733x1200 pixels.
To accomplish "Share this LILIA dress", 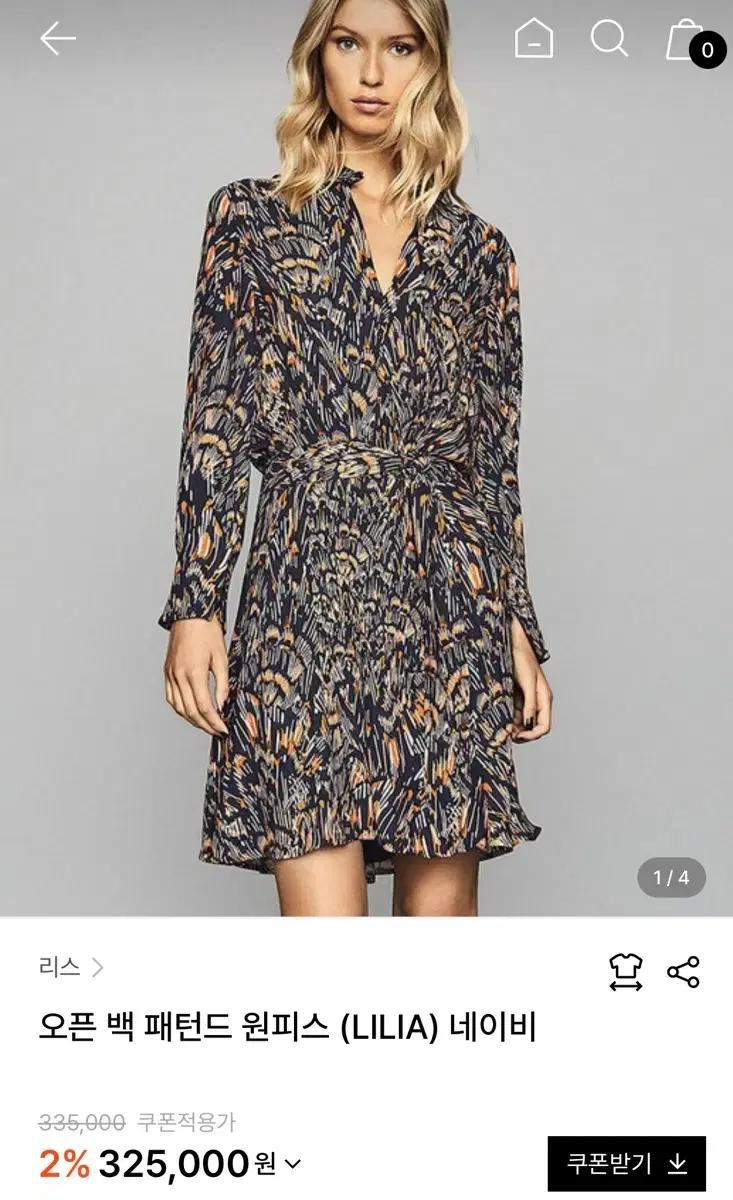I will tap(683, 972).
